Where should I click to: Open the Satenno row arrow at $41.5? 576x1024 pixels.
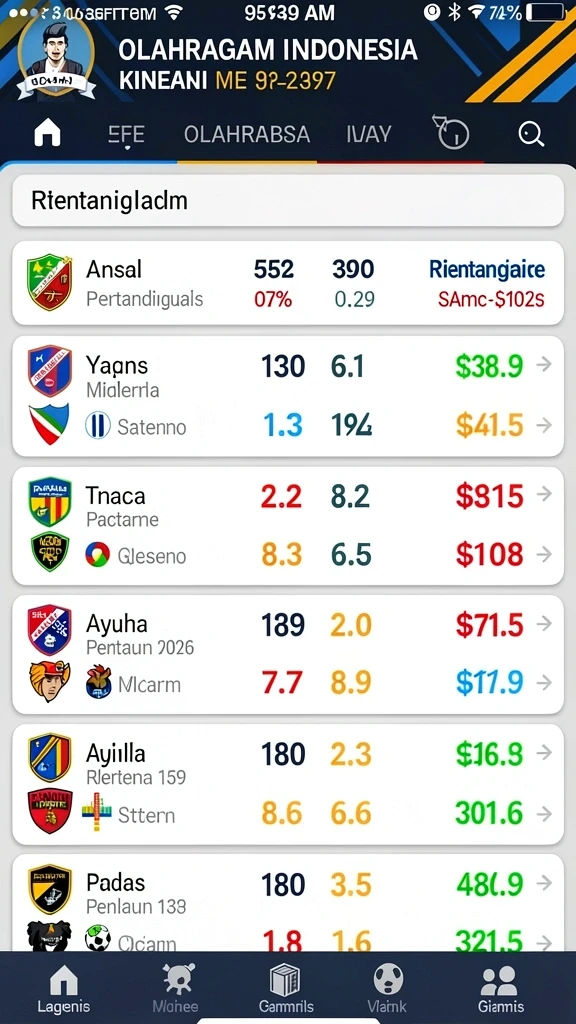click(543, 426)
